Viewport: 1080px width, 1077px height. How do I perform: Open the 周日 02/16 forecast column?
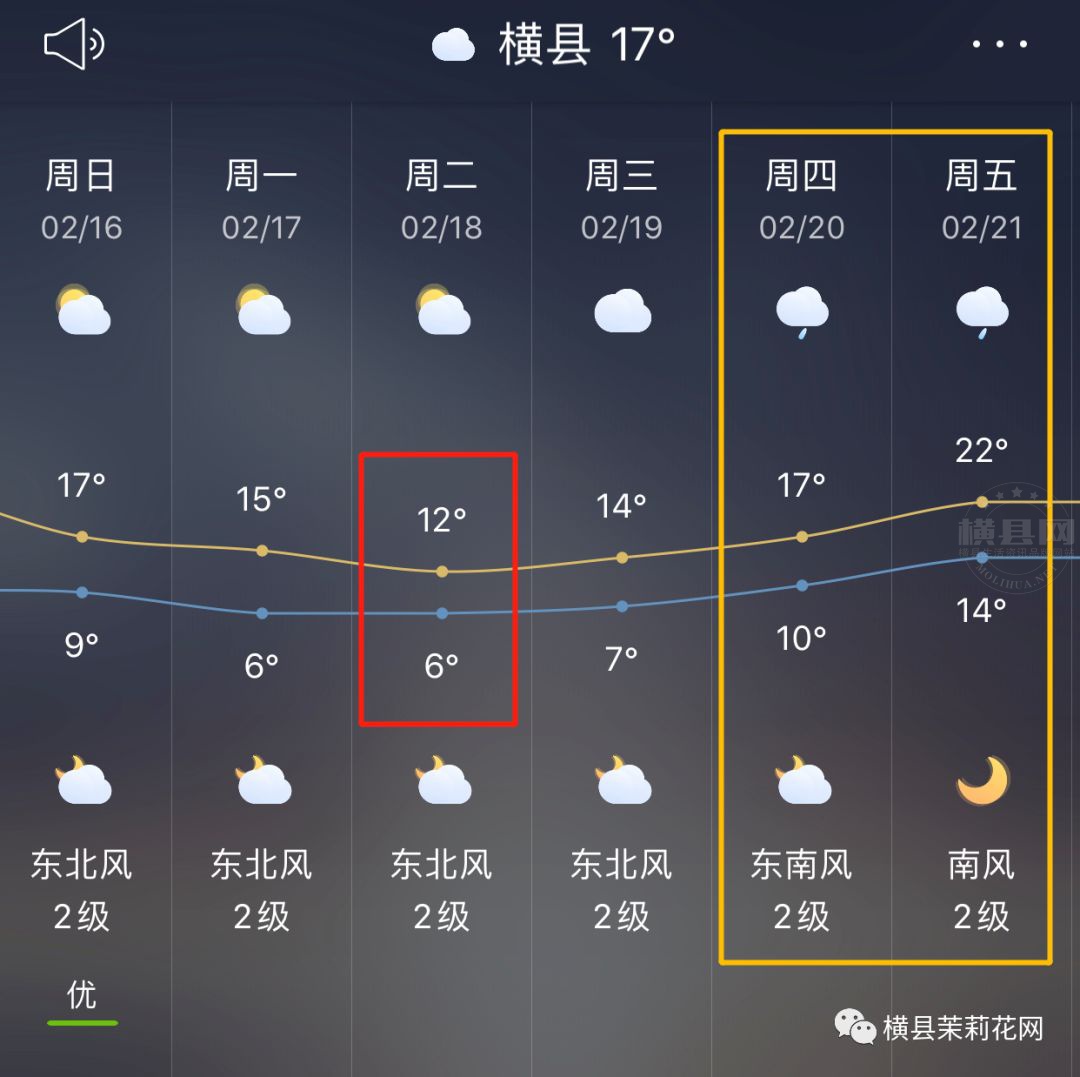(x=82, y=200)
